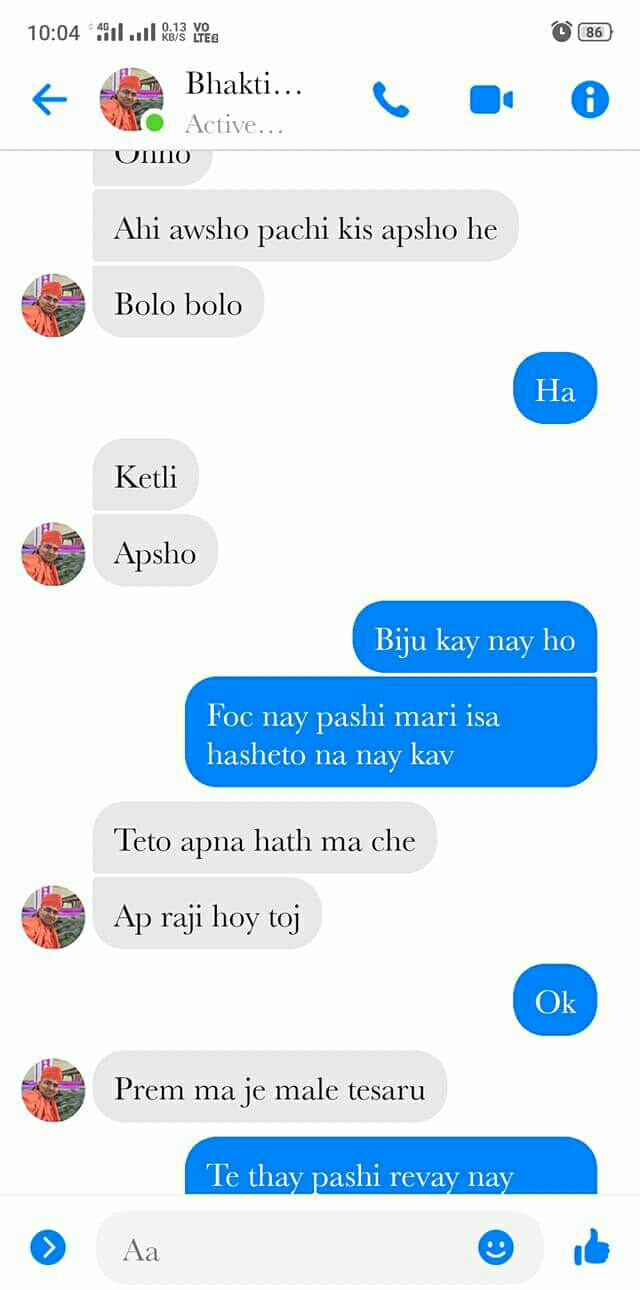The height and width of the screenshot is (1290, 640).
Task: Go back to the chat list
Action: coord(49,99)
